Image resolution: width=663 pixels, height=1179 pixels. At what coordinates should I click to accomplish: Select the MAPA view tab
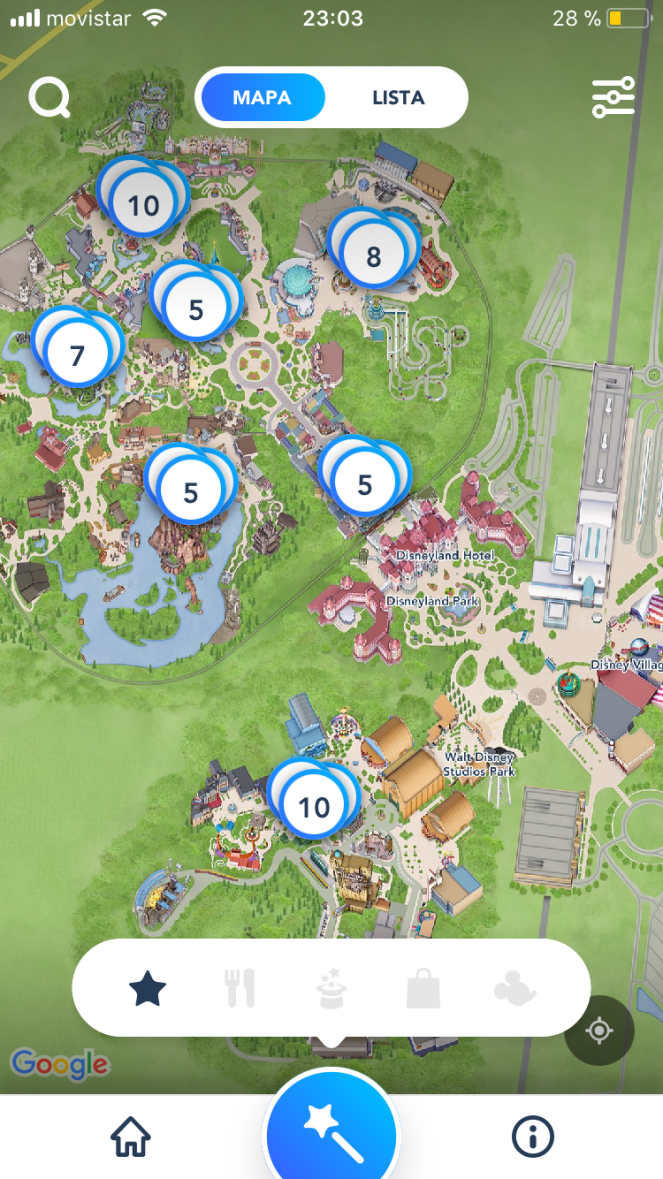(x=262, y=98)
